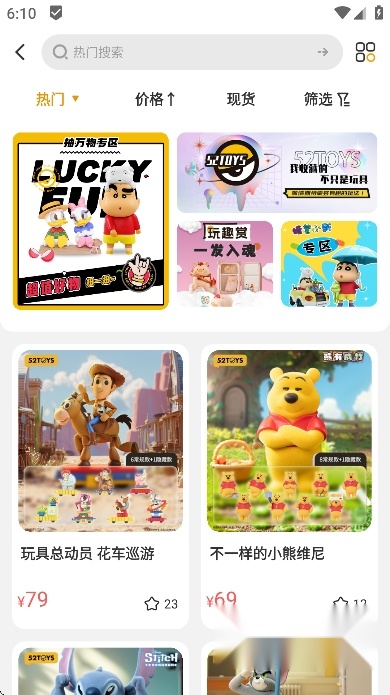This screenshot has height=695, width=390.
Task: Go back using the top-left arrow
Action: coord(20,52)
